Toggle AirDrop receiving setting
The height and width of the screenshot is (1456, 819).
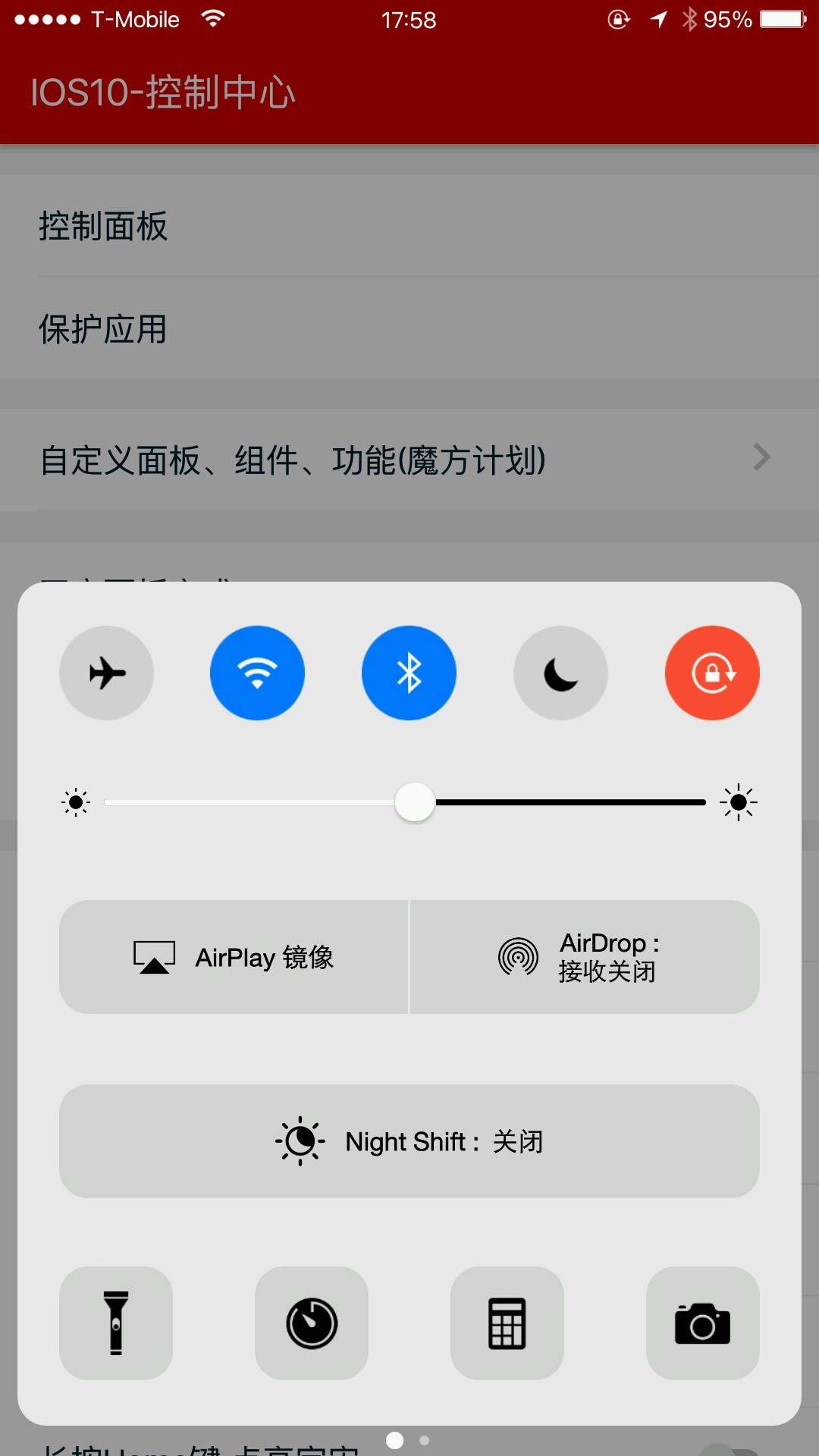pyautogui.click(x=584, y=957)
